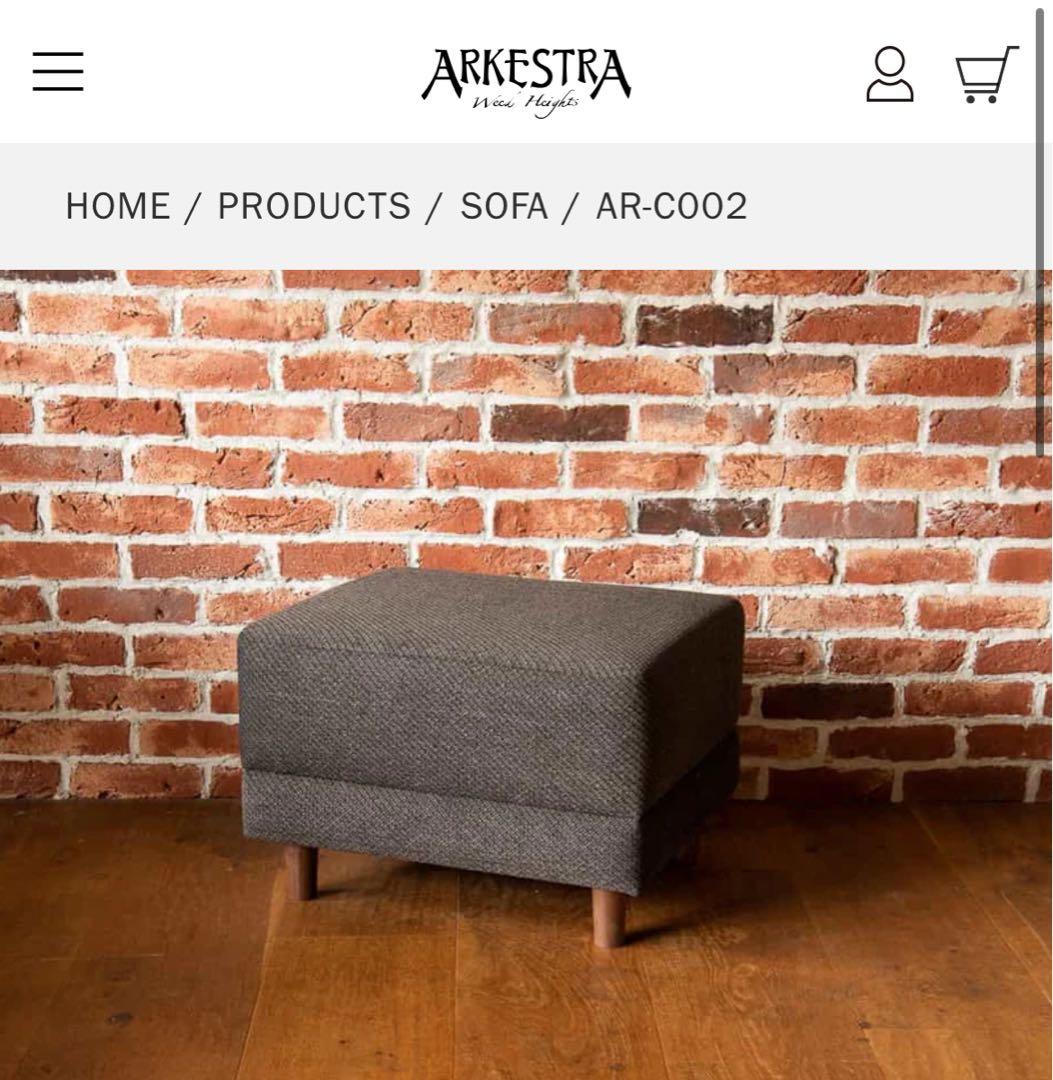1053x1080 pixels.
Task: Navigate to the SOFA category breadcrumb
Action: click(x=504, y=207)
